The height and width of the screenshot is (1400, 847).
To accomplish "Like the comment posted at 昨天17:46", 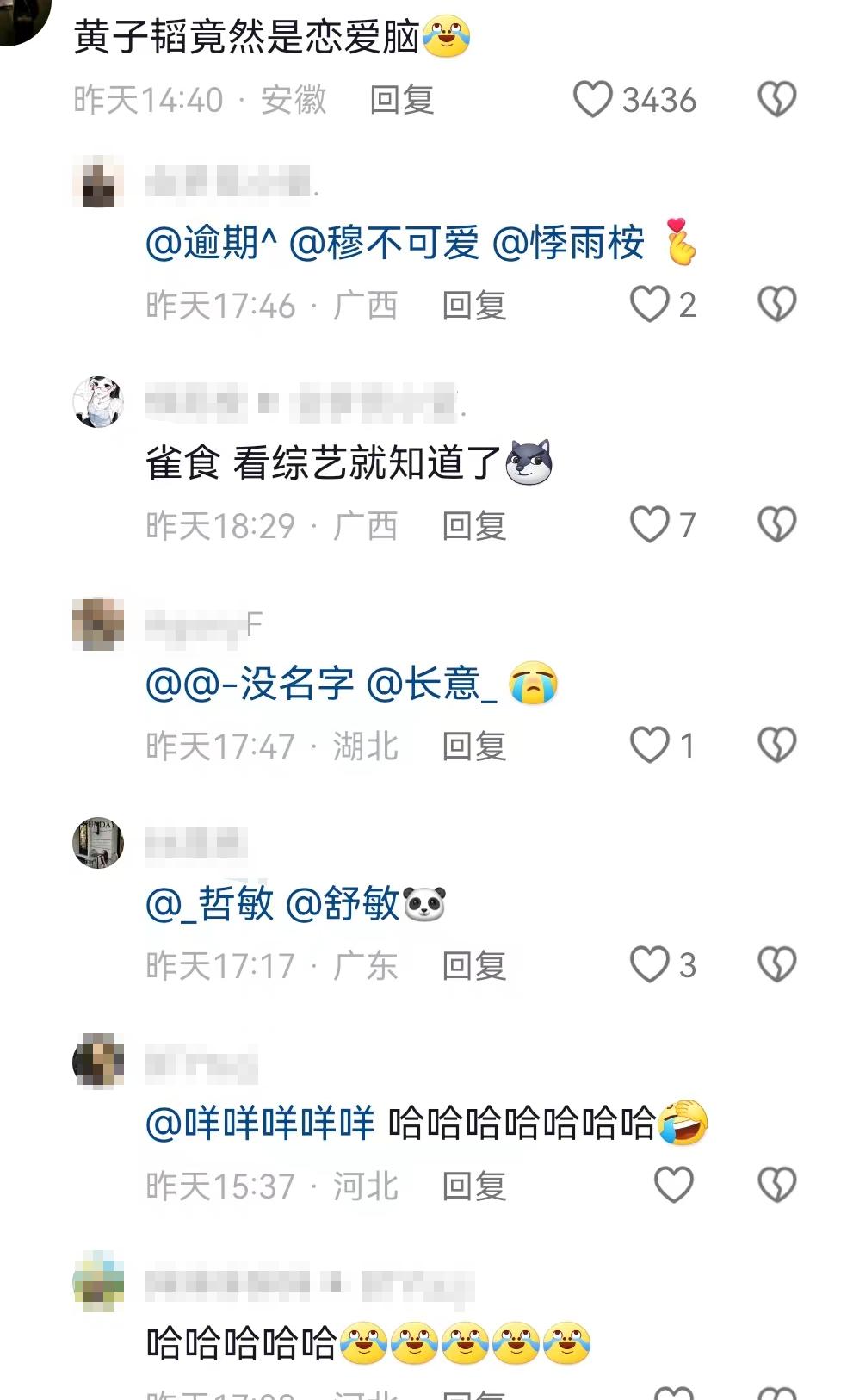I will coord(650,304).
